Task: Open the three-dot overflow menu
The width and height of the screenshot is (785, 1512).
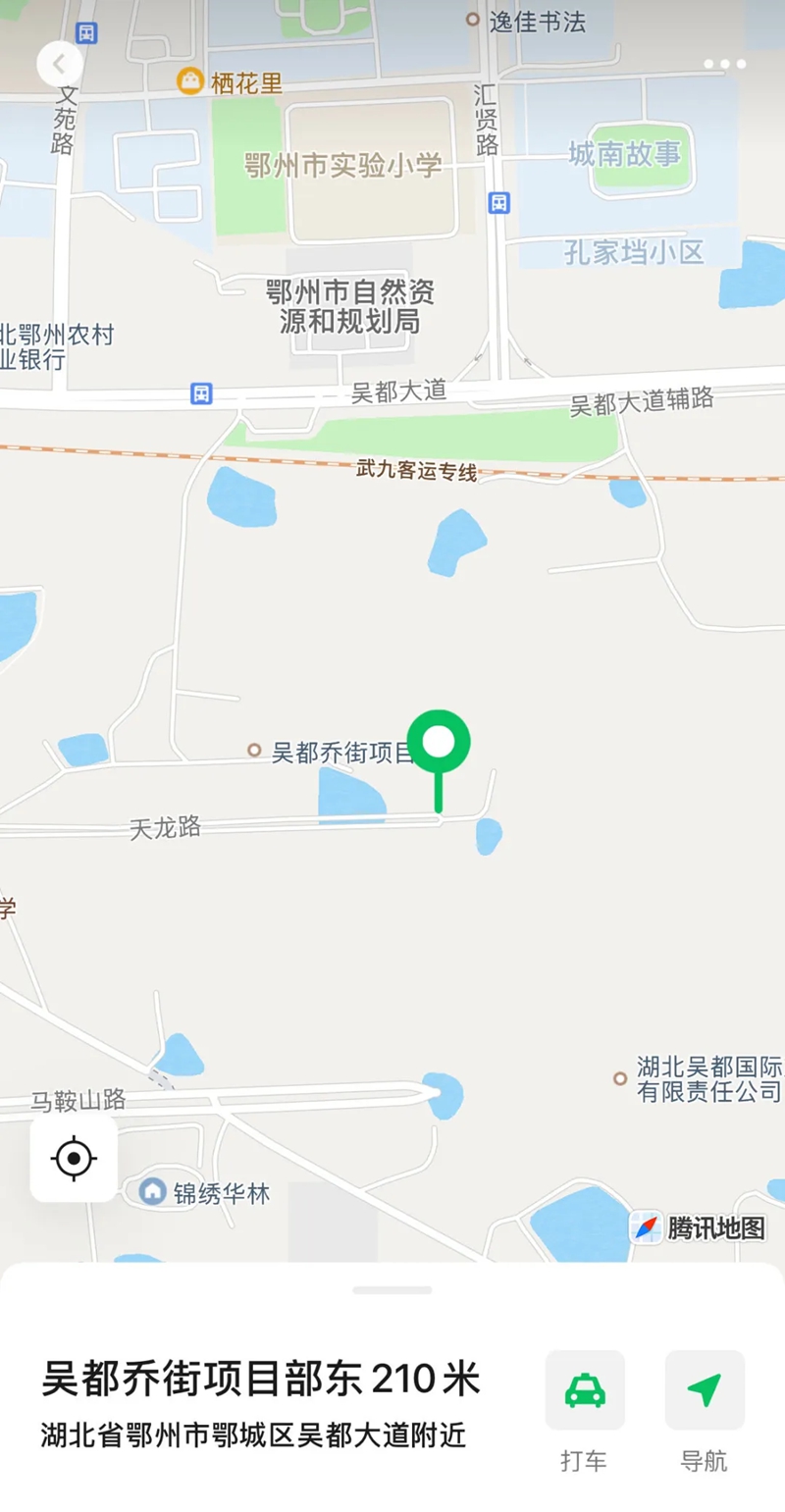Action: pos(724,65)
